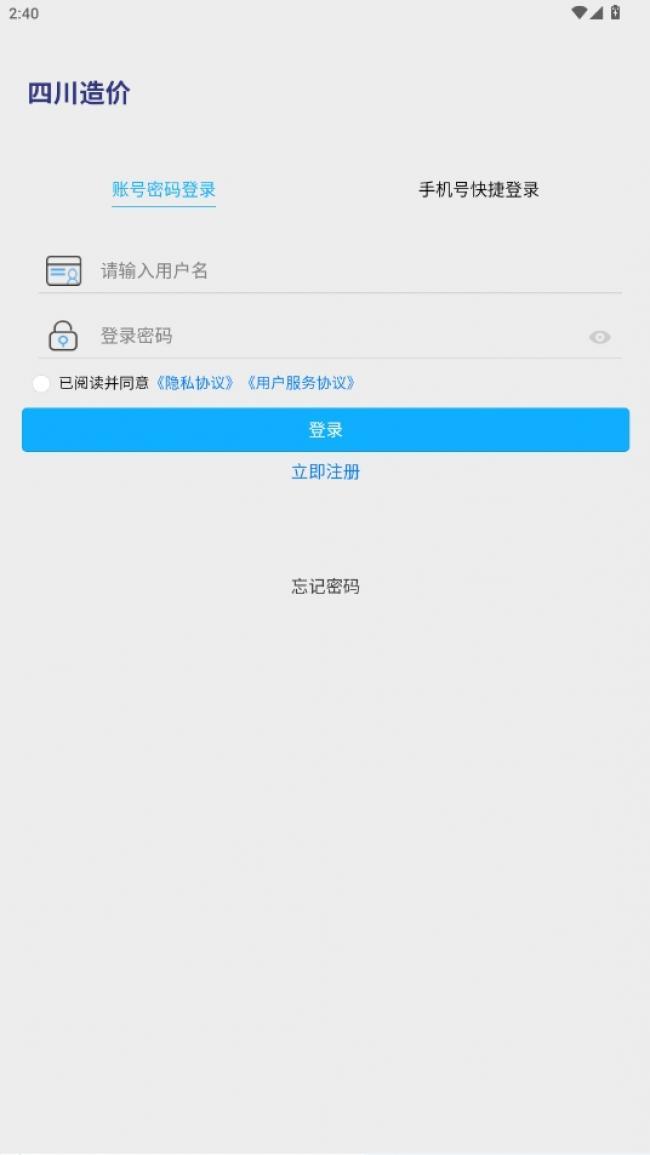This screenshot has width=650, height=1155.
Task: Toggle password visibility eye icon
Action: click(600, 337)
